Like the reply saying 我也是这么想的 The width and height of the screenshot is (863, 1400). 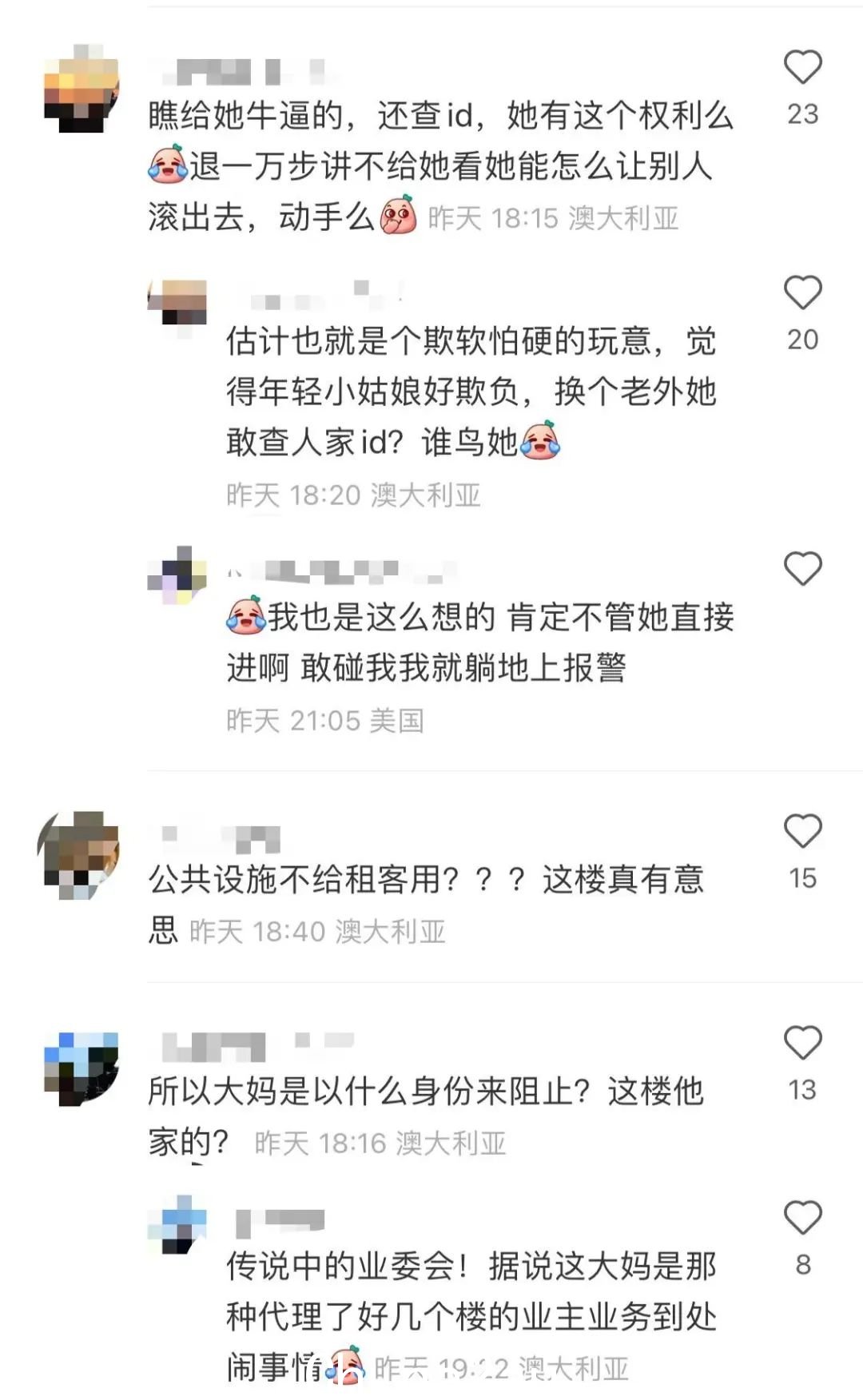point(802,569)
